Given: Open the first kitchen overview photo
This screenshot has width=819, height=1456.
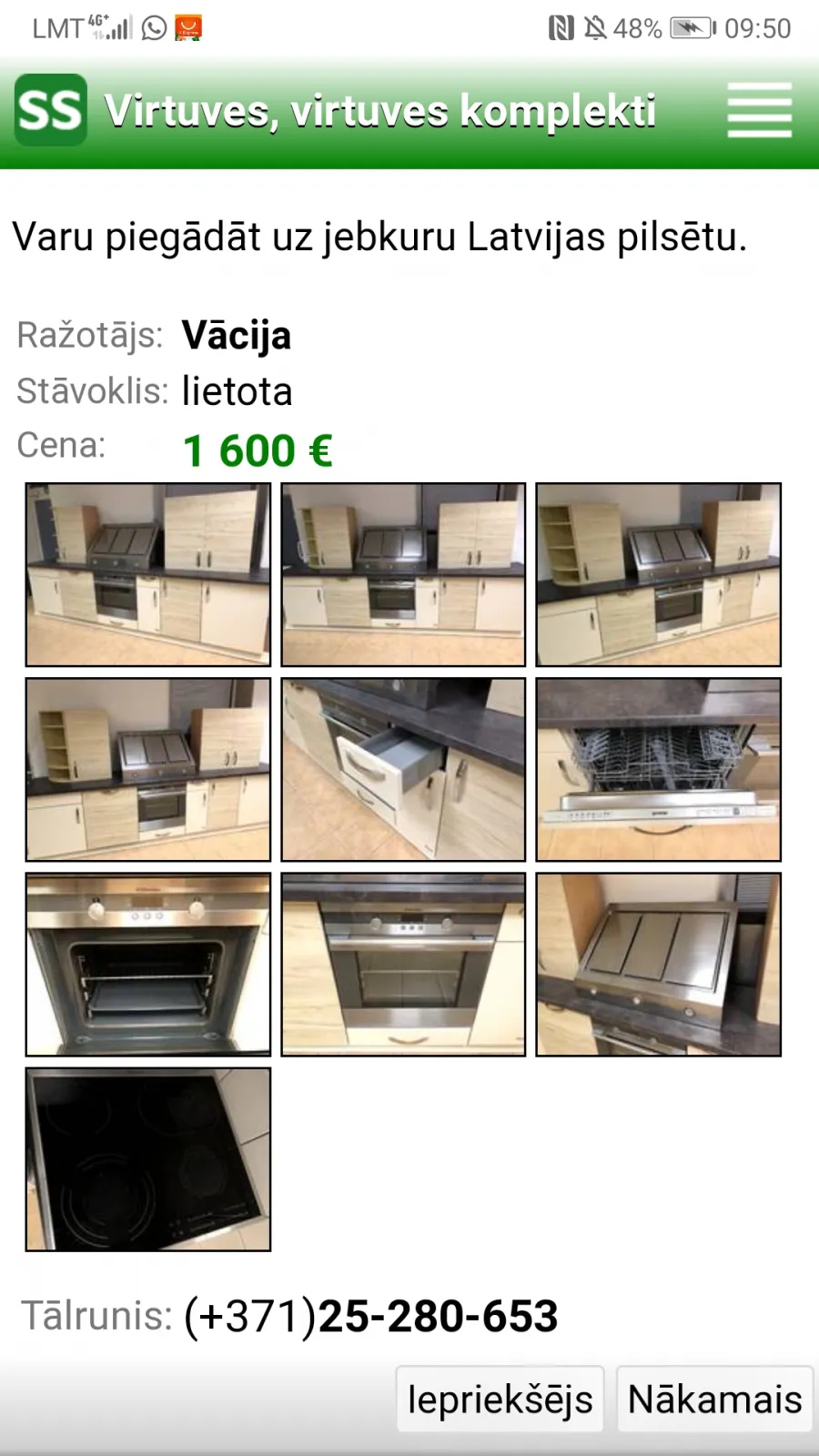Looking at the screenshot, I should 148,575.
